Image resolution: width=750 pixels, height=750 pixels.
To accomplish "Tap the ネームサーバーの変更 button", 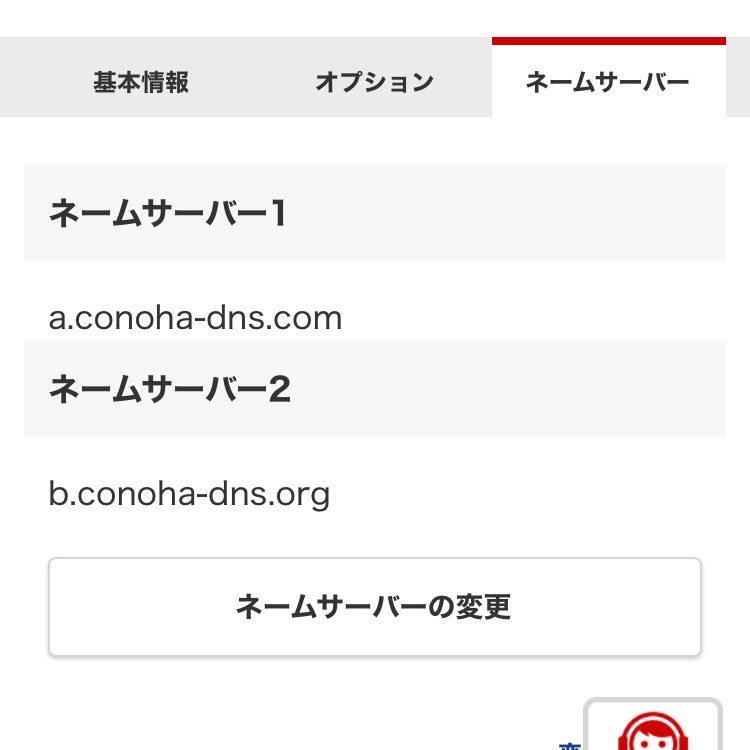I will pos(374,607).
